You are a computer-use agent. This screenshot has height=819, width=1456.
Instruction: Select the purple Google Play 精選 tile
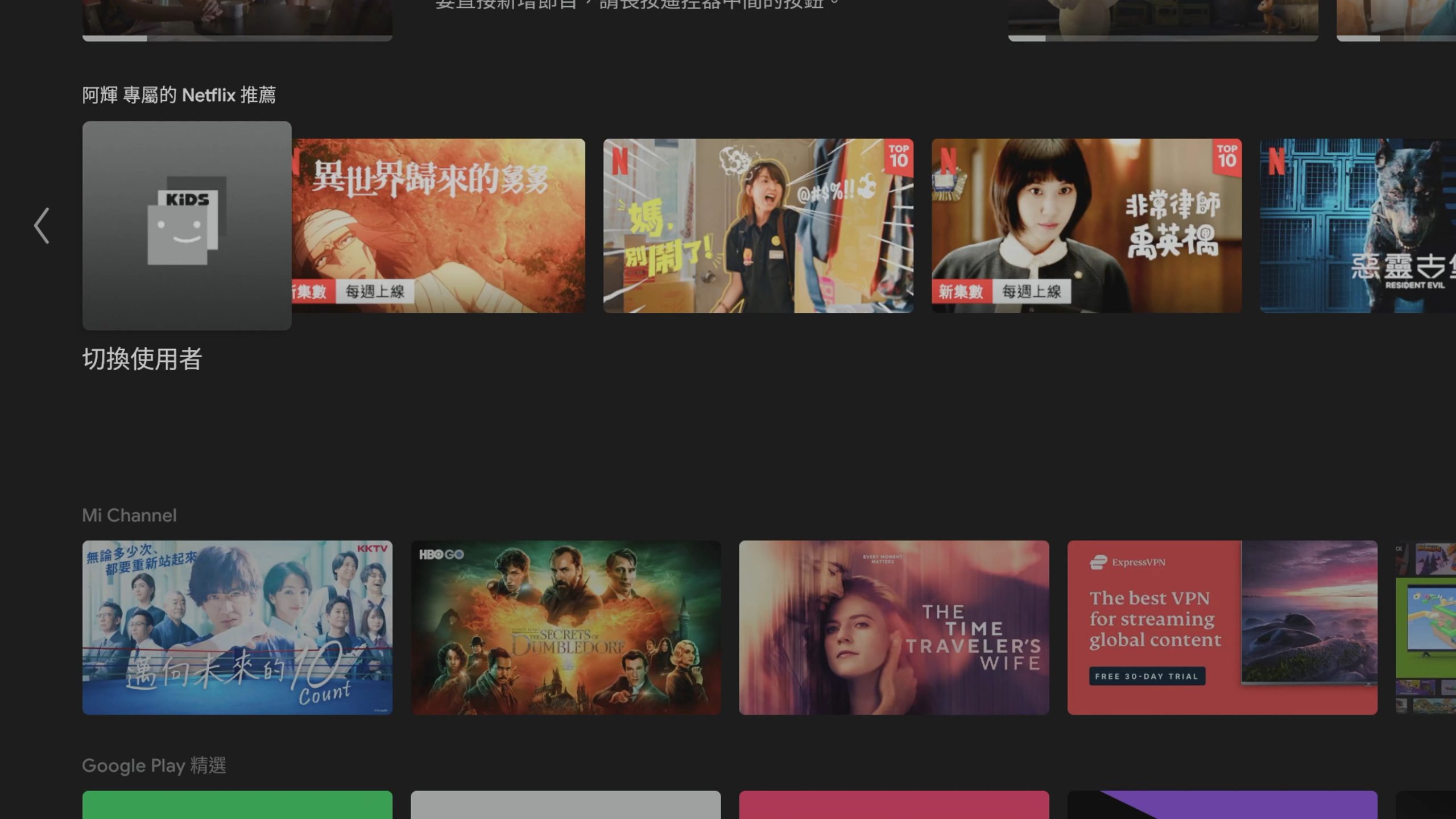1222,805
